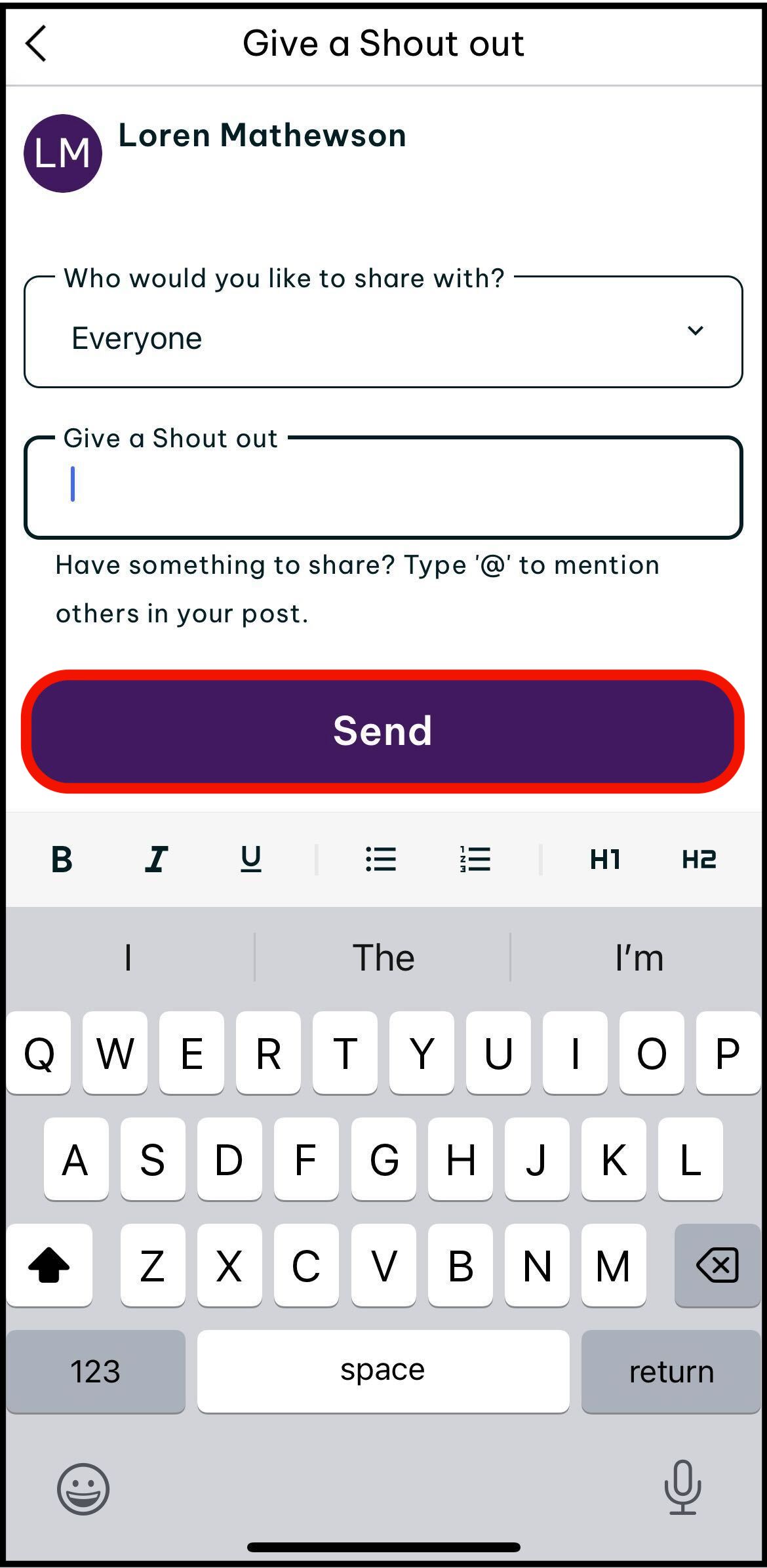Screen dimensions: 767x1568
Task: Switch keyboard to 123 numbers layout
Action: pos(96,1371)
